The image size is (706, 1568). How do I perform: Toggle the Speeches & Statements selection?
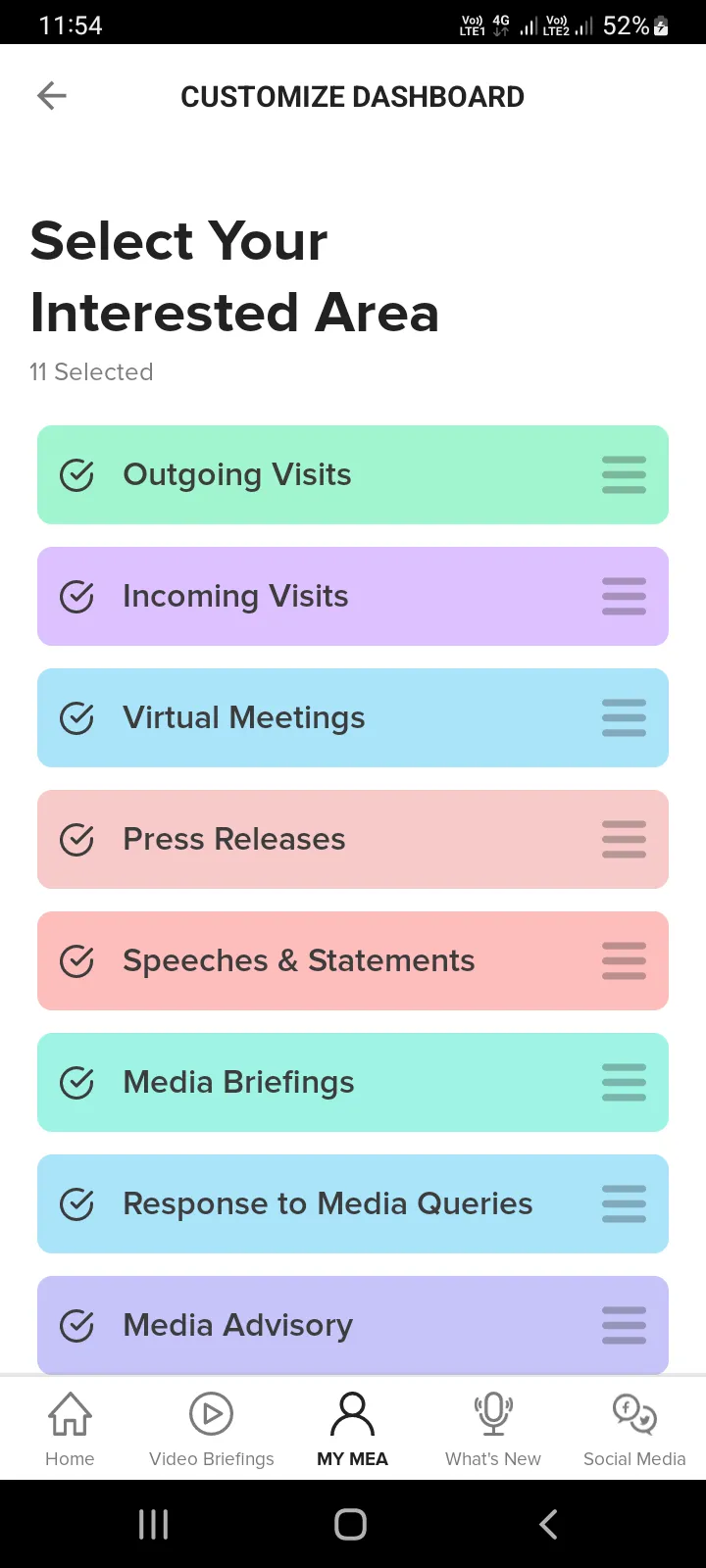76,960
